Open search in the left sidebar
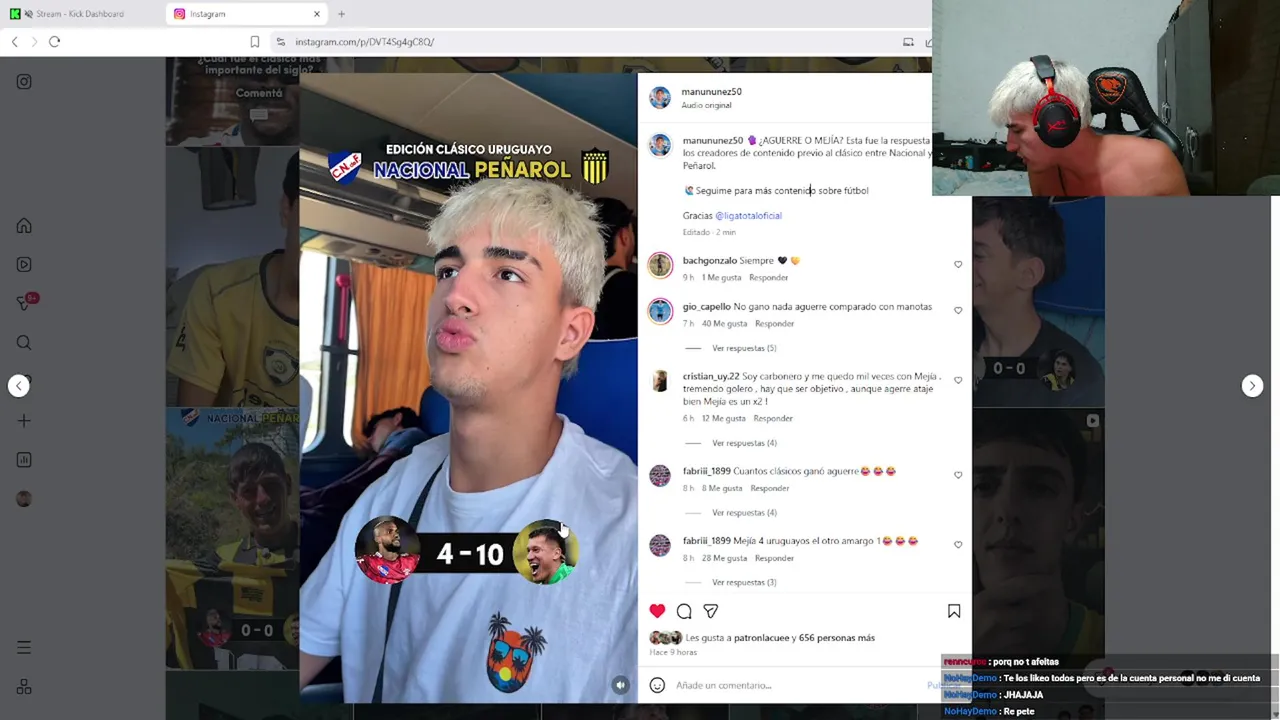 [x=24, y=343]
